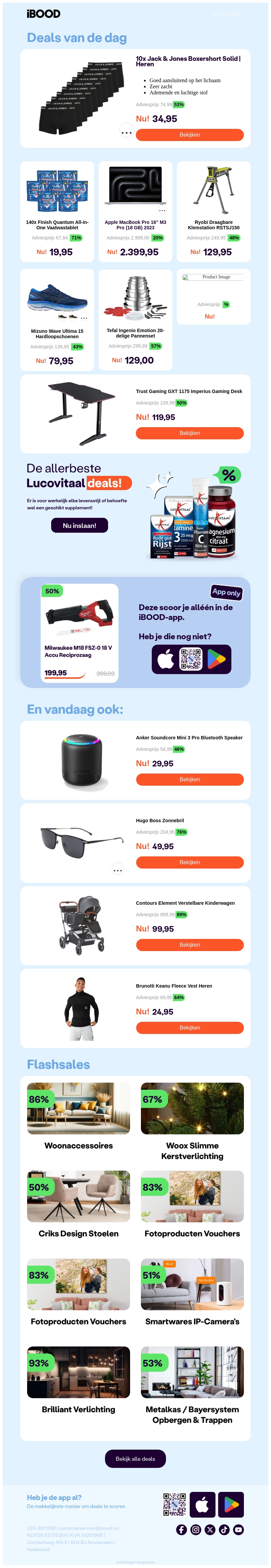Tap Bekijken for the Hugo Boss Zonnebril
The width and height of the screenshot is (271, 1568).
pos(189,862)
